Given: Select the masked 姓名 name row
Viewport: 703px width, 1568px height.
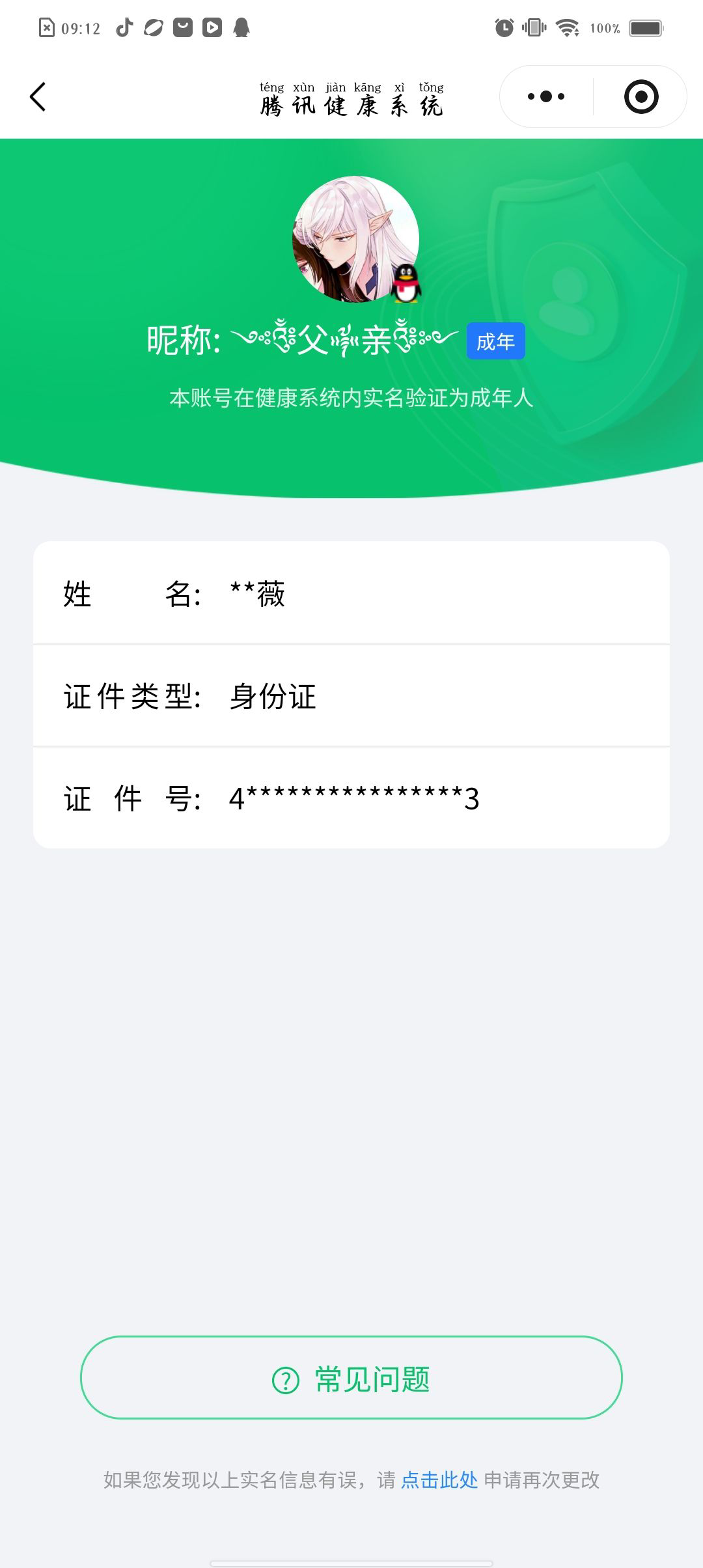Looking at the screenshot, I should click(351, 595).
